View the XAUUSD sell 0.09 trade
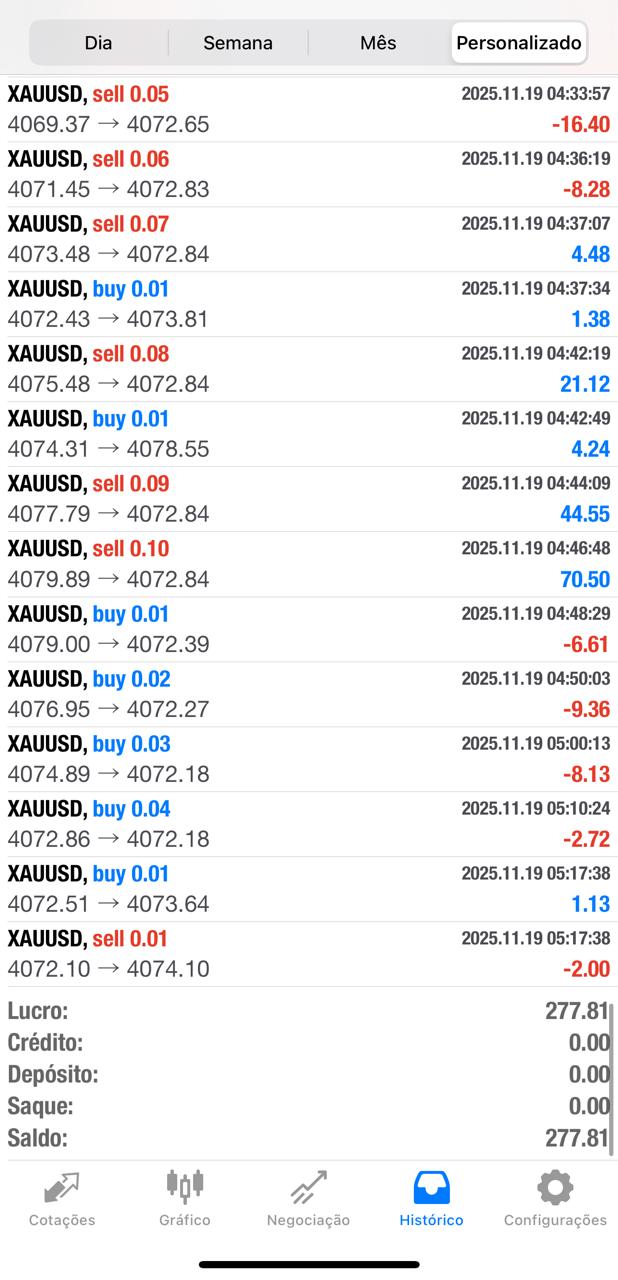This screenshot has width=618, height=1280. click(x=308, y=499)
